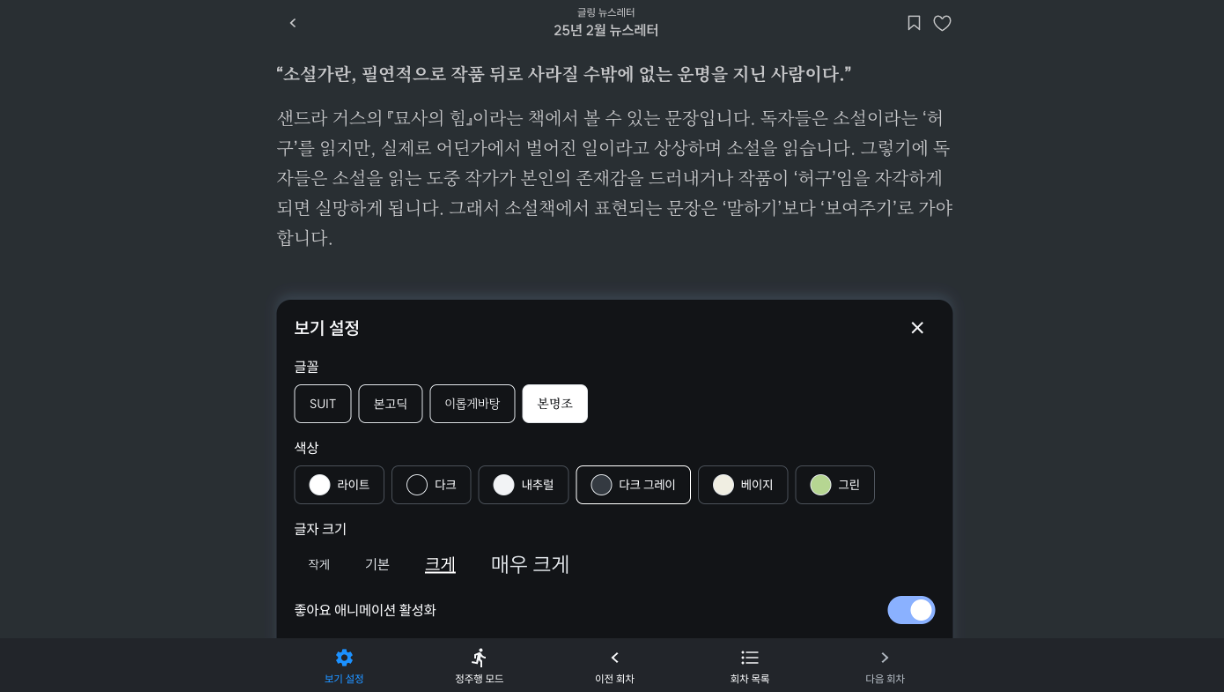
Task: Bookmark this newsletter issue
Action: tap(913, 23)
